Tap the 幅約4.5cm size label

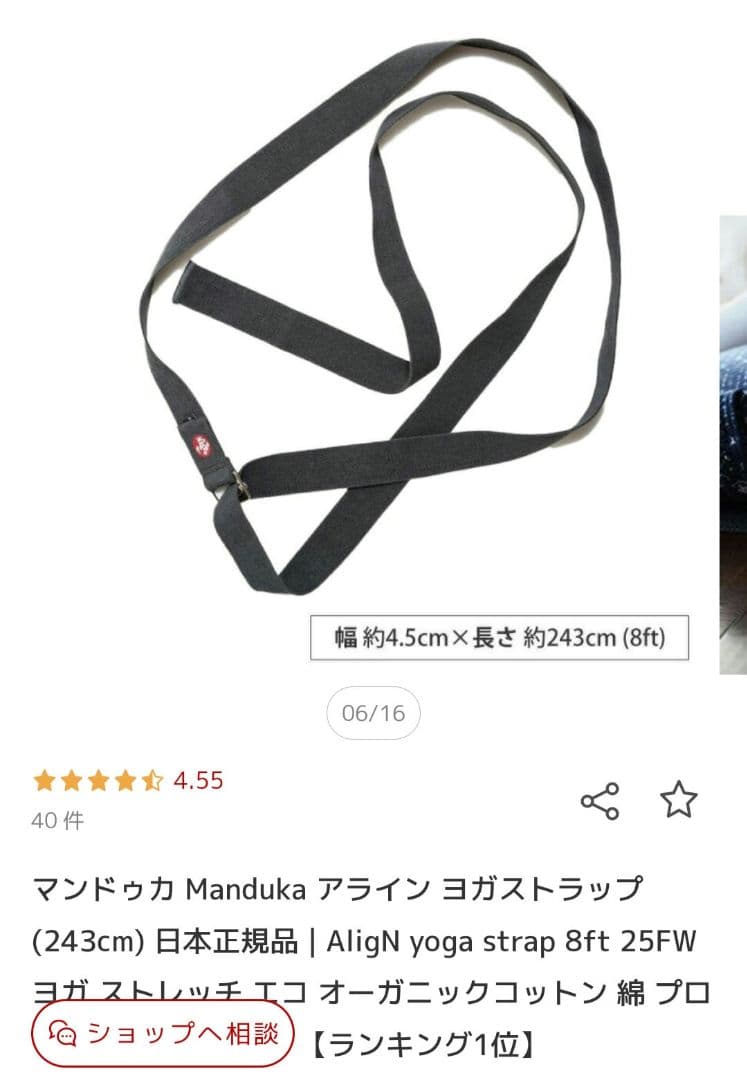[x=502, y=635]
